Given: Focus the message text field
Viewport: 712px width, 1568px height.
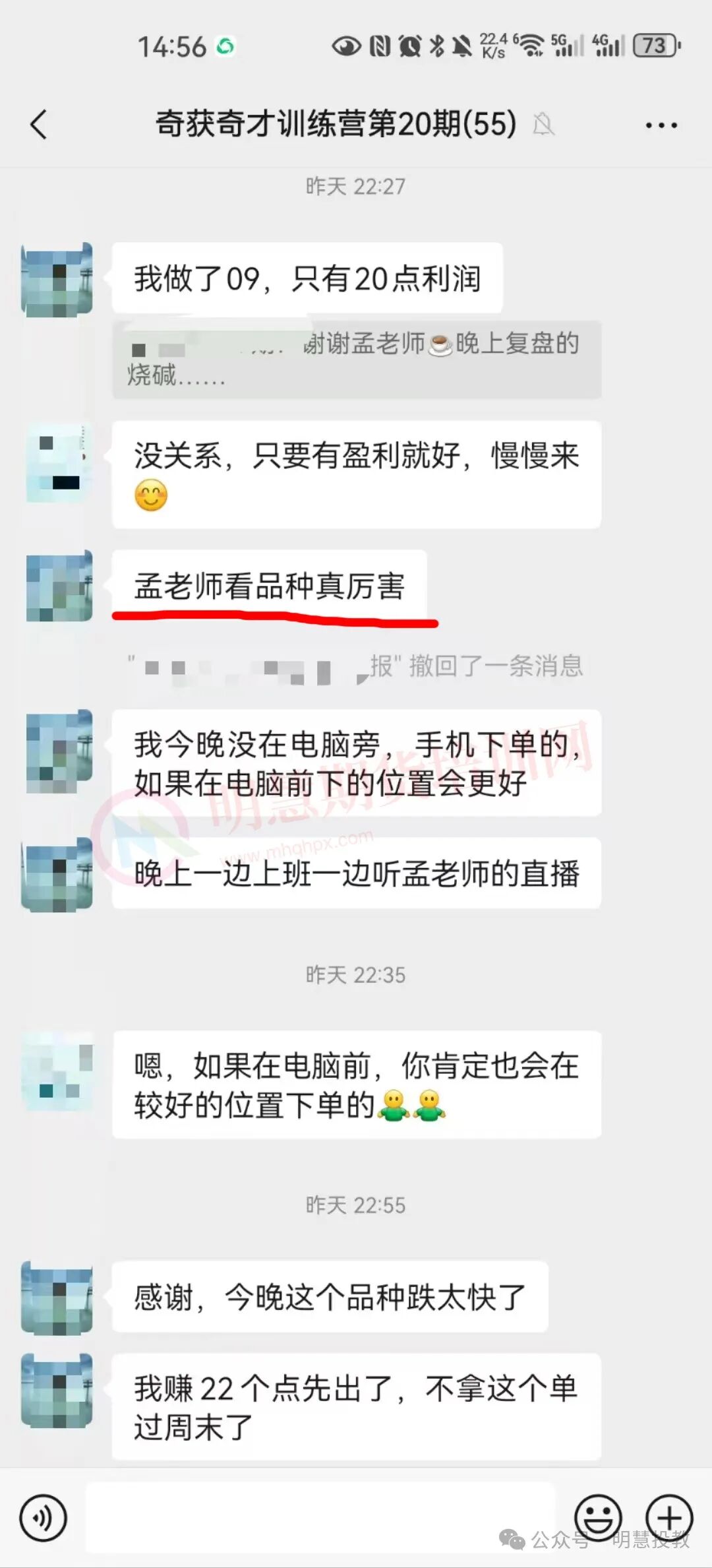Looking at the screenshot, I should click(320, 1518).
